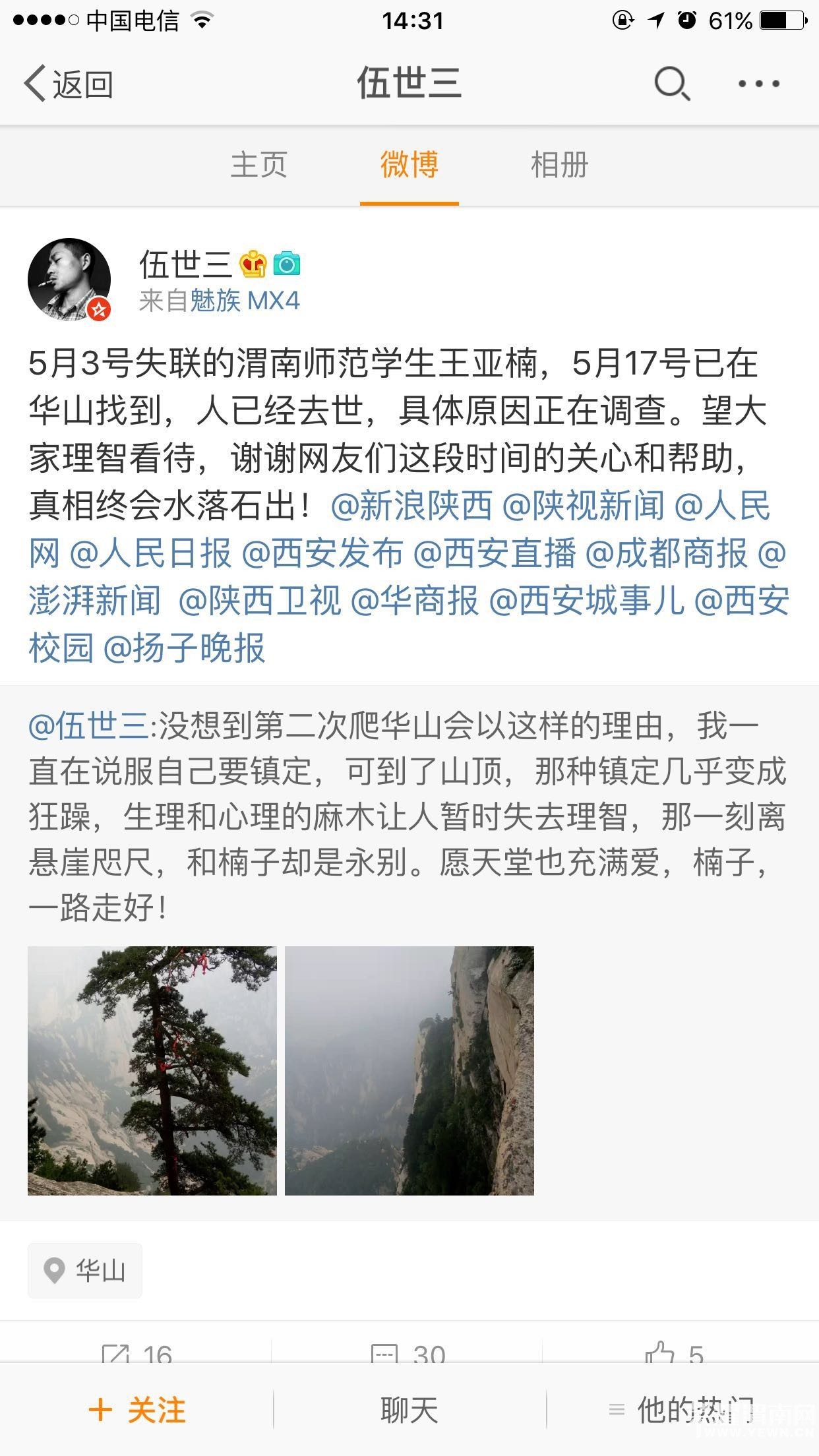View the pine tree photo
This screenshot has width=819, height=1456.
(152, 1071)
